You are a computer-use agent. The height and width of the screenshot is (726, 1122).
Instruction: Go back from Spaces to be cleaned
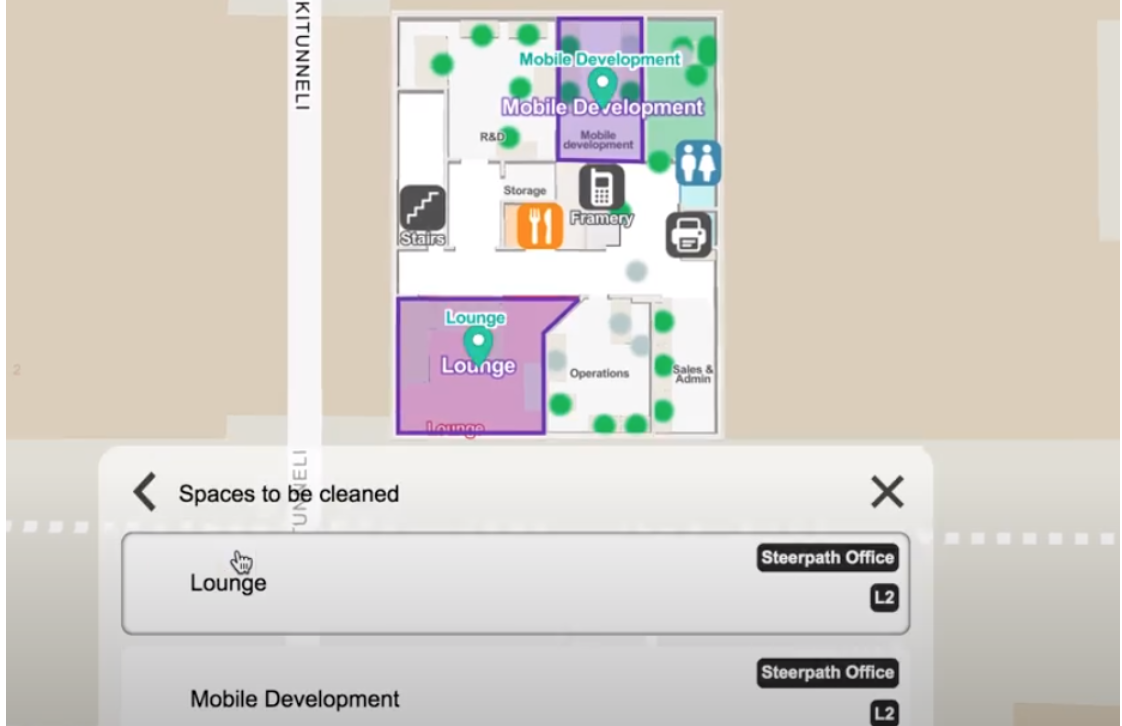(x=146, y=493)
